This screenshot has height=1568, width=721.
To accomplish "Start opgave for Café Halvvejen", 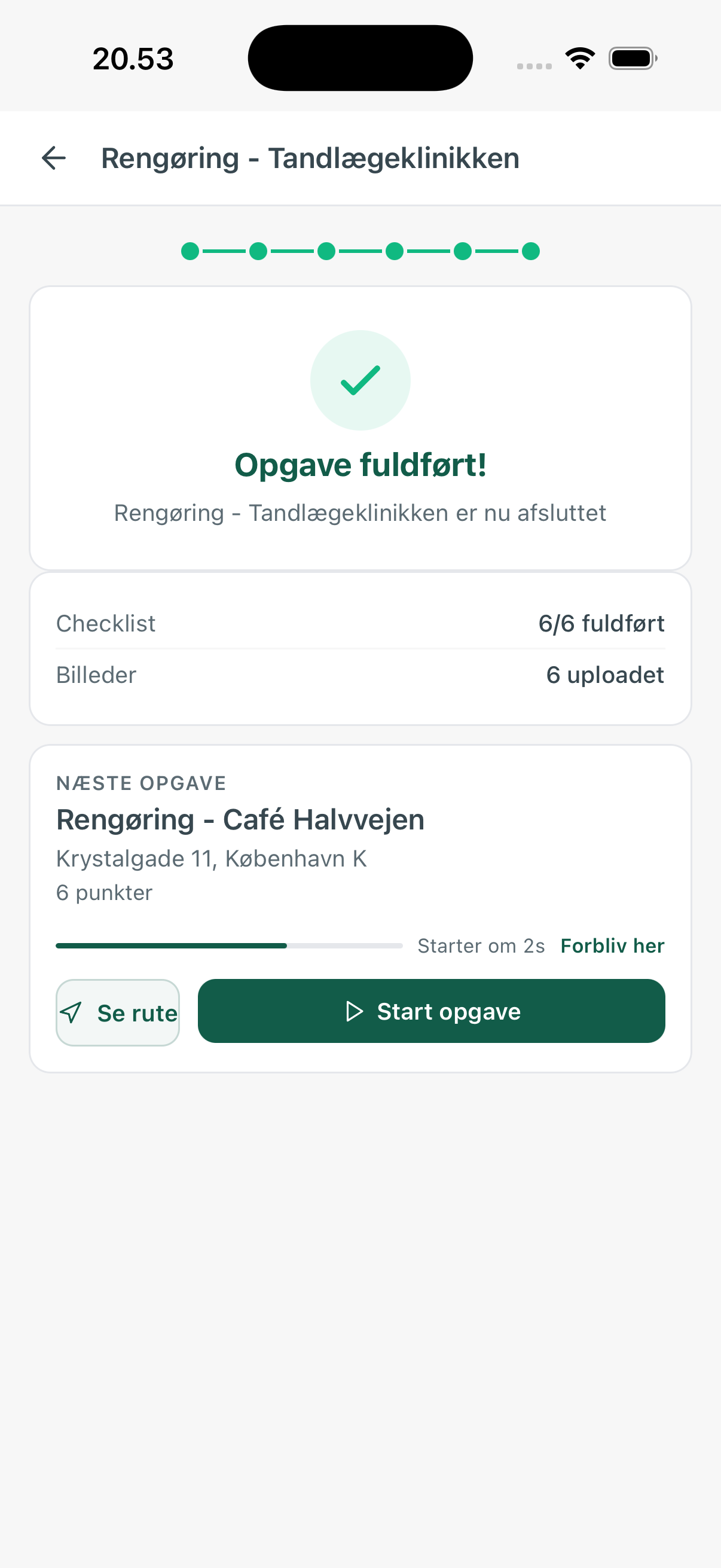I will [x=431, y=1011].
